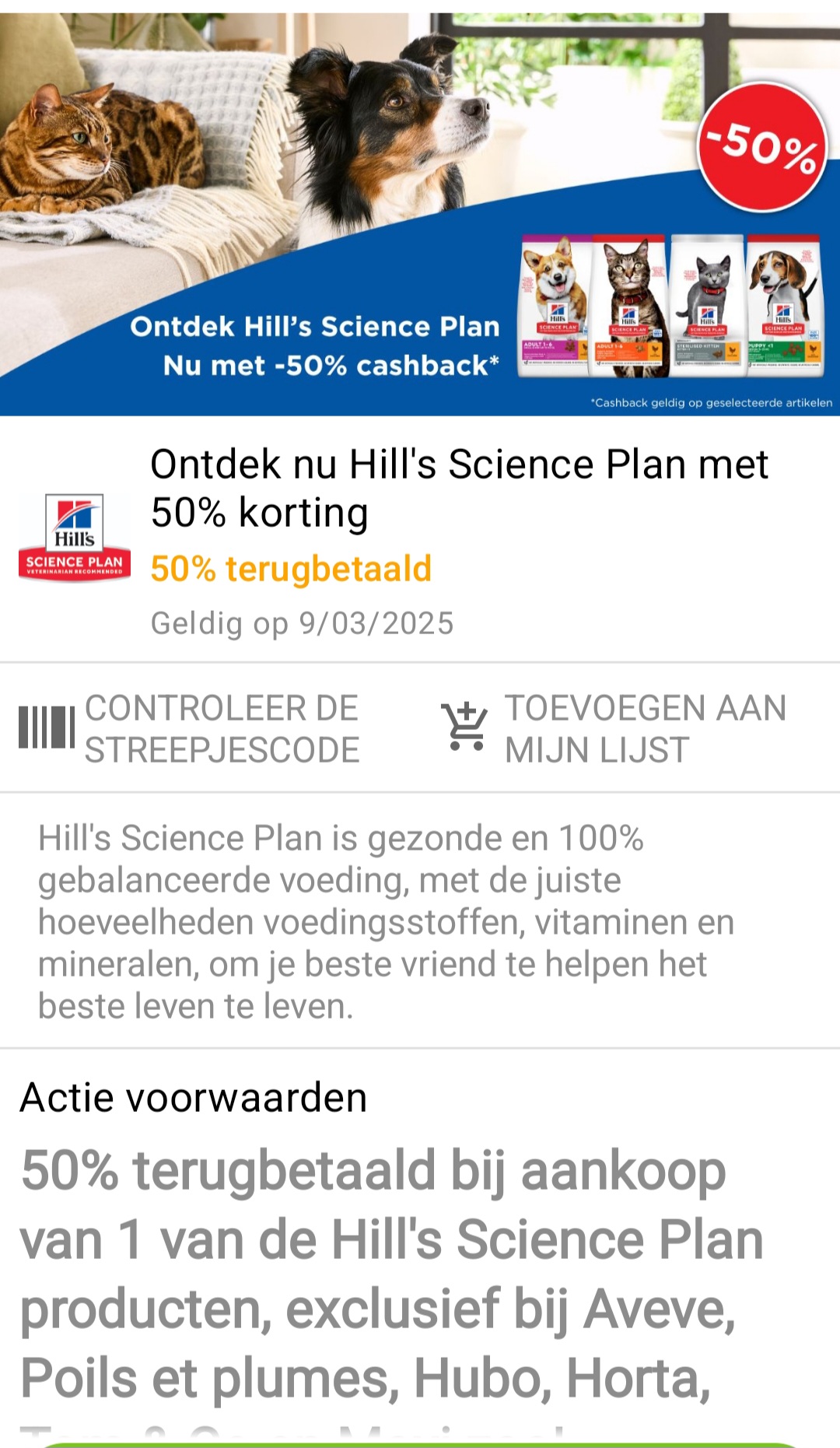Image resolution: width=840 pixels, height=1448 pixels.
Task: Tap the offer title Ontdek nu Hill's Science Plan
Action: (459, 486)
